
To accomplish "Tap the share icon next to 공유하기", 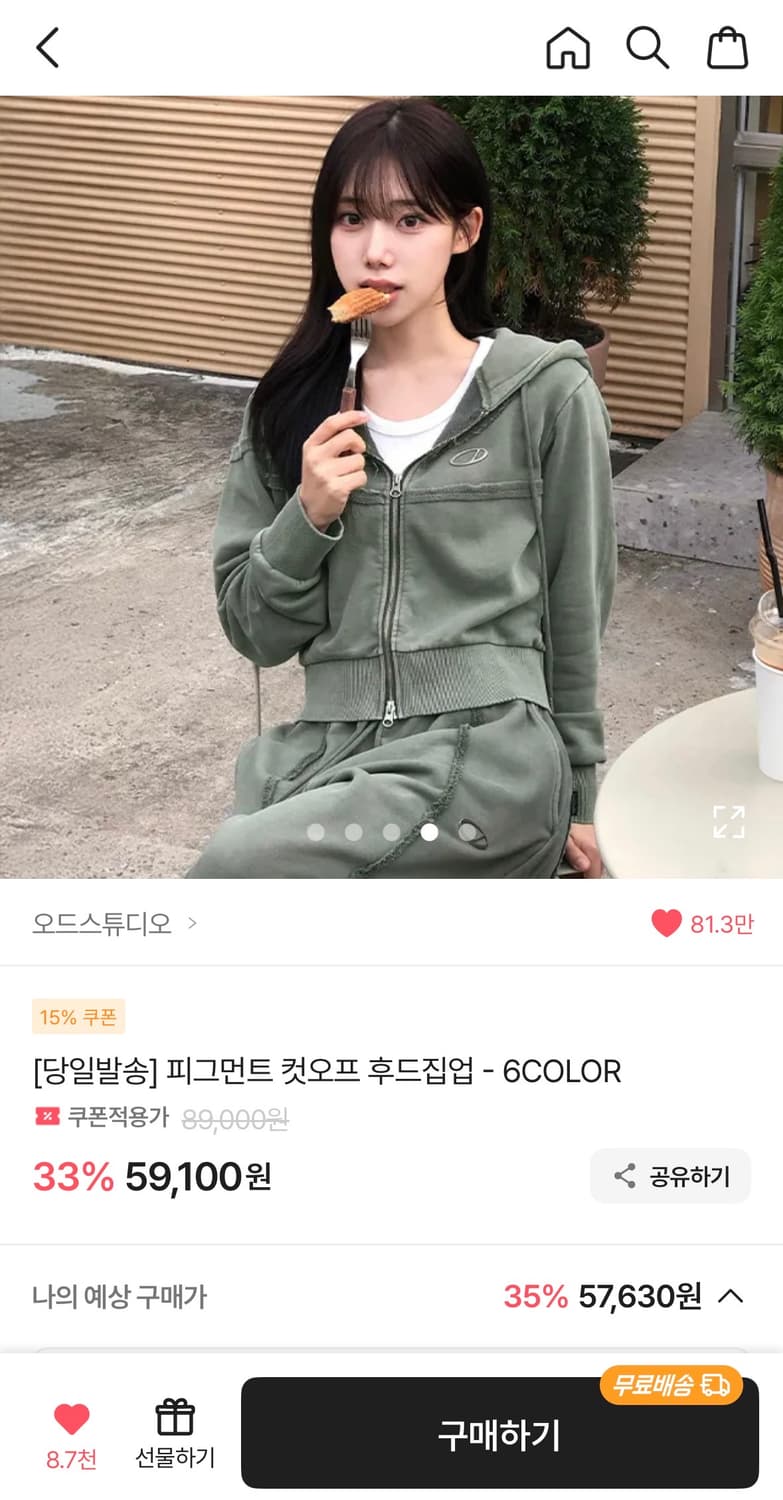I will [x=625, y=1176].
